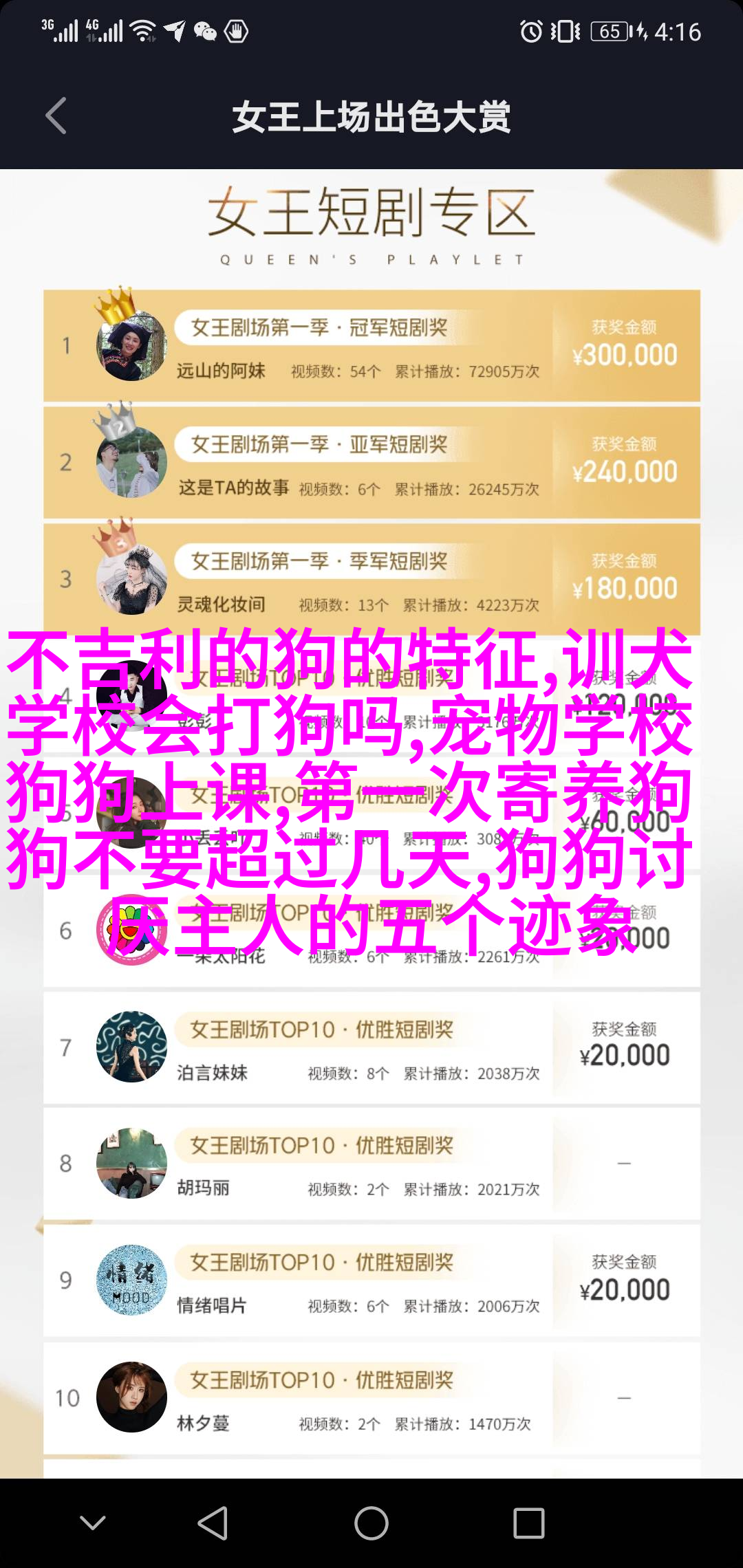Open the entry for 胡玛丽

[371, 1164]
